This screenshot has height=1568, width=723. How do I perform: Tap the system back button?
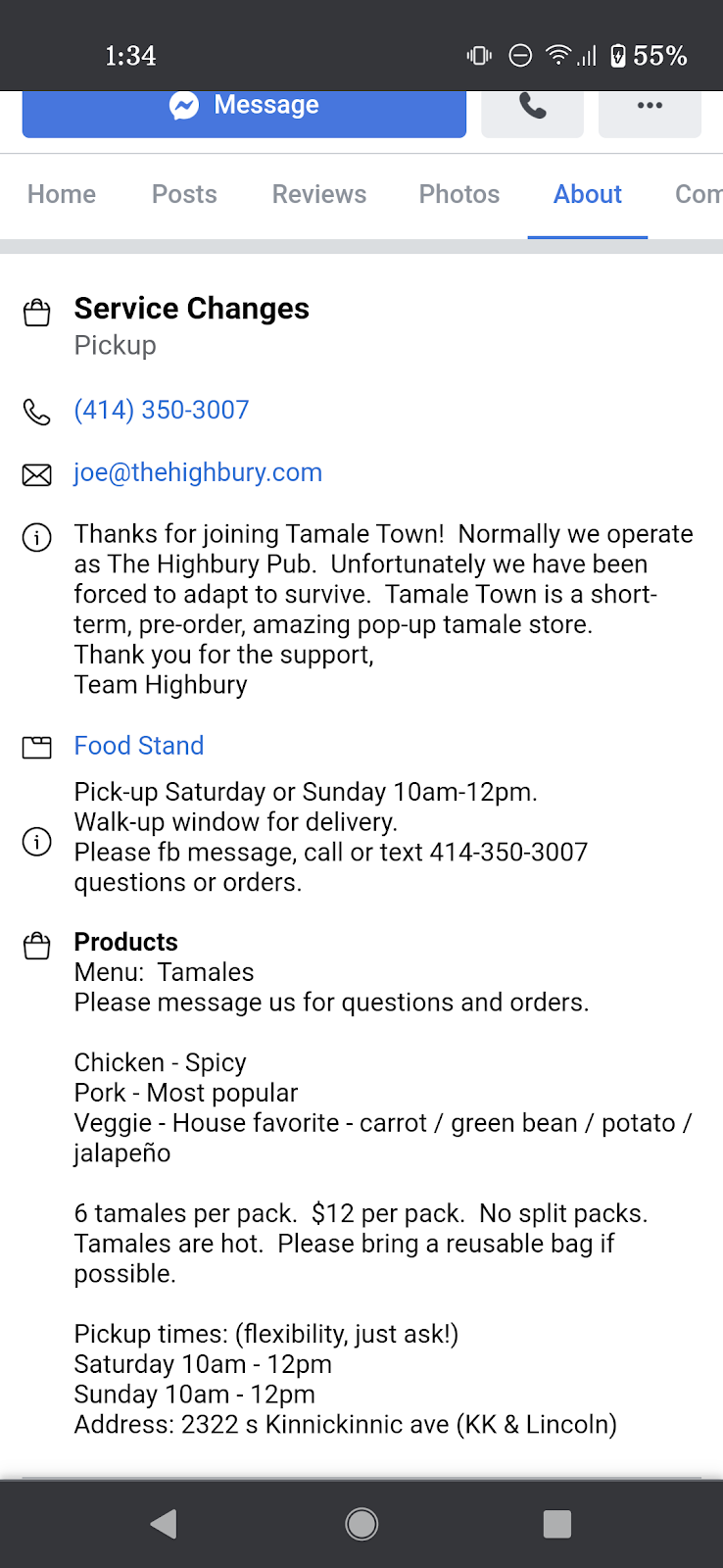pyautogui.click(x=164, y=1524)
